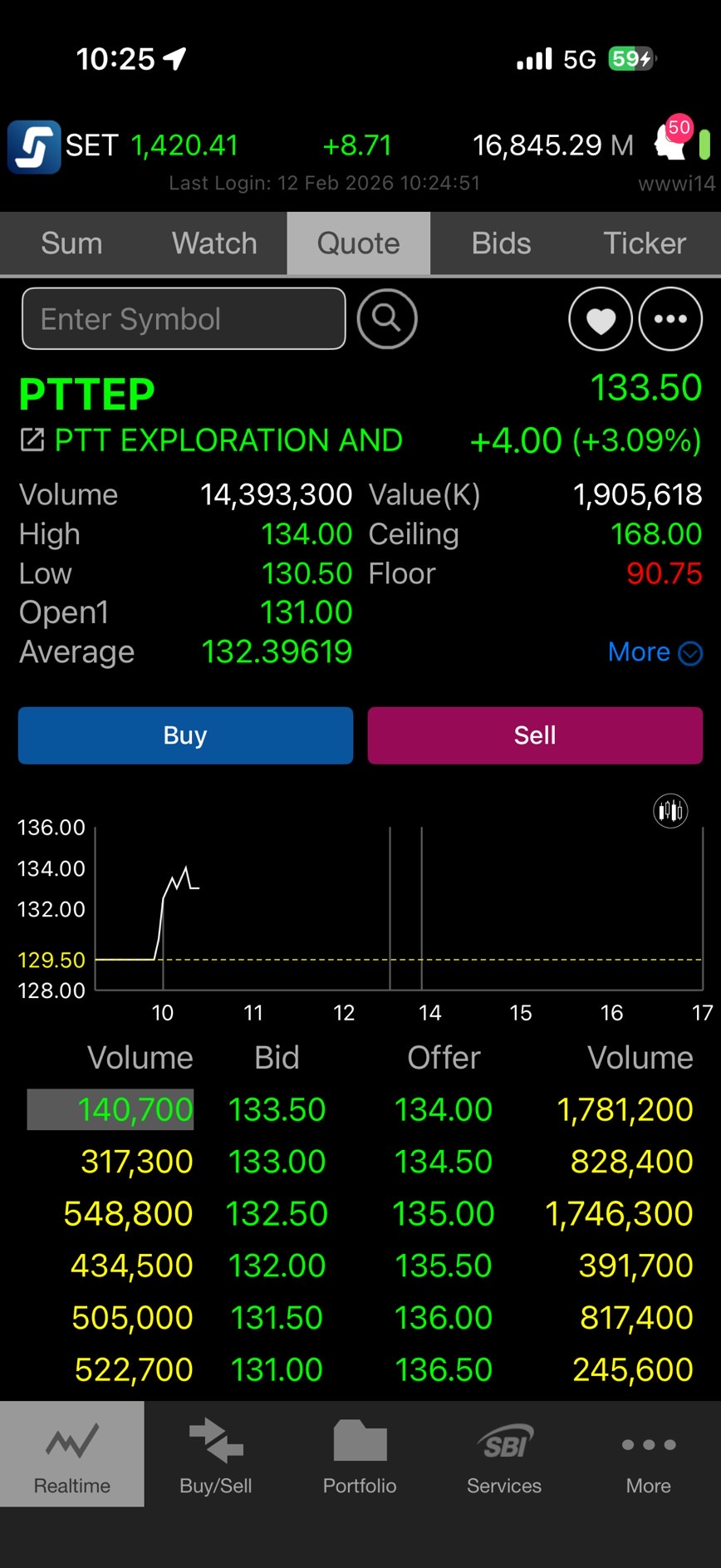Open More in bottom navigation bar
The width and height of the screenshot is (721, 1568).
coord(649,1454)
